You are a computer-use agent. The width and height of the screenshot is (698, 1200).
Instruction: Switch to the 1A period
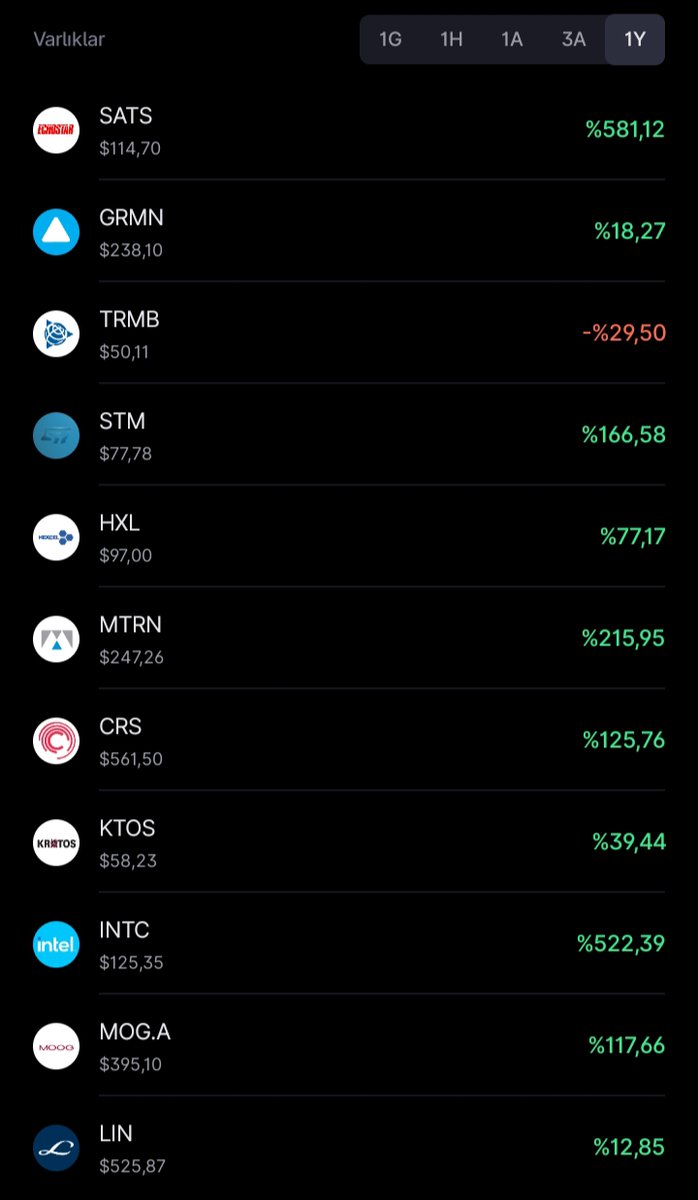point(512,39)
